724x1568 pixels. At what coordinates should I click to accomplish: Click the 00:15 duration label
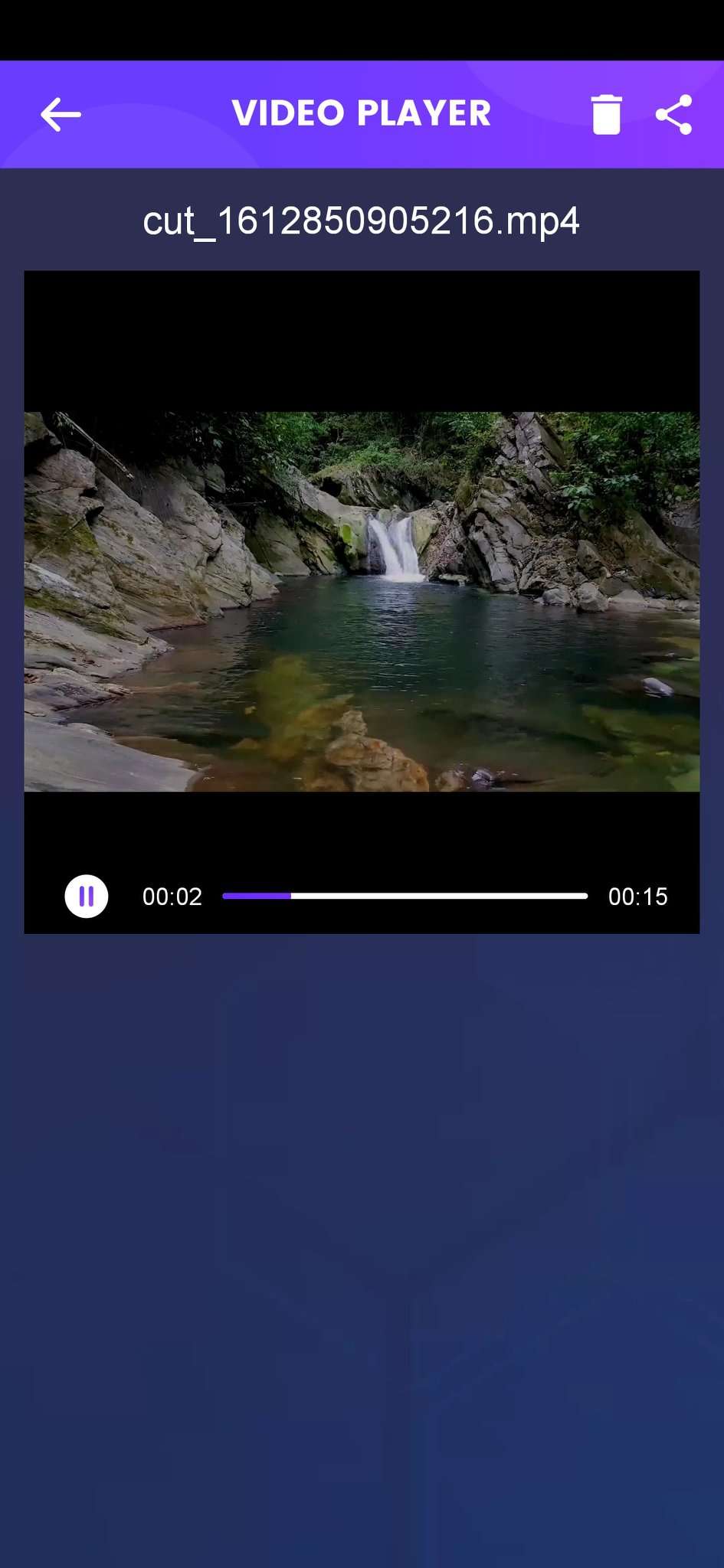pyautogui.click(x=638, y=896)
